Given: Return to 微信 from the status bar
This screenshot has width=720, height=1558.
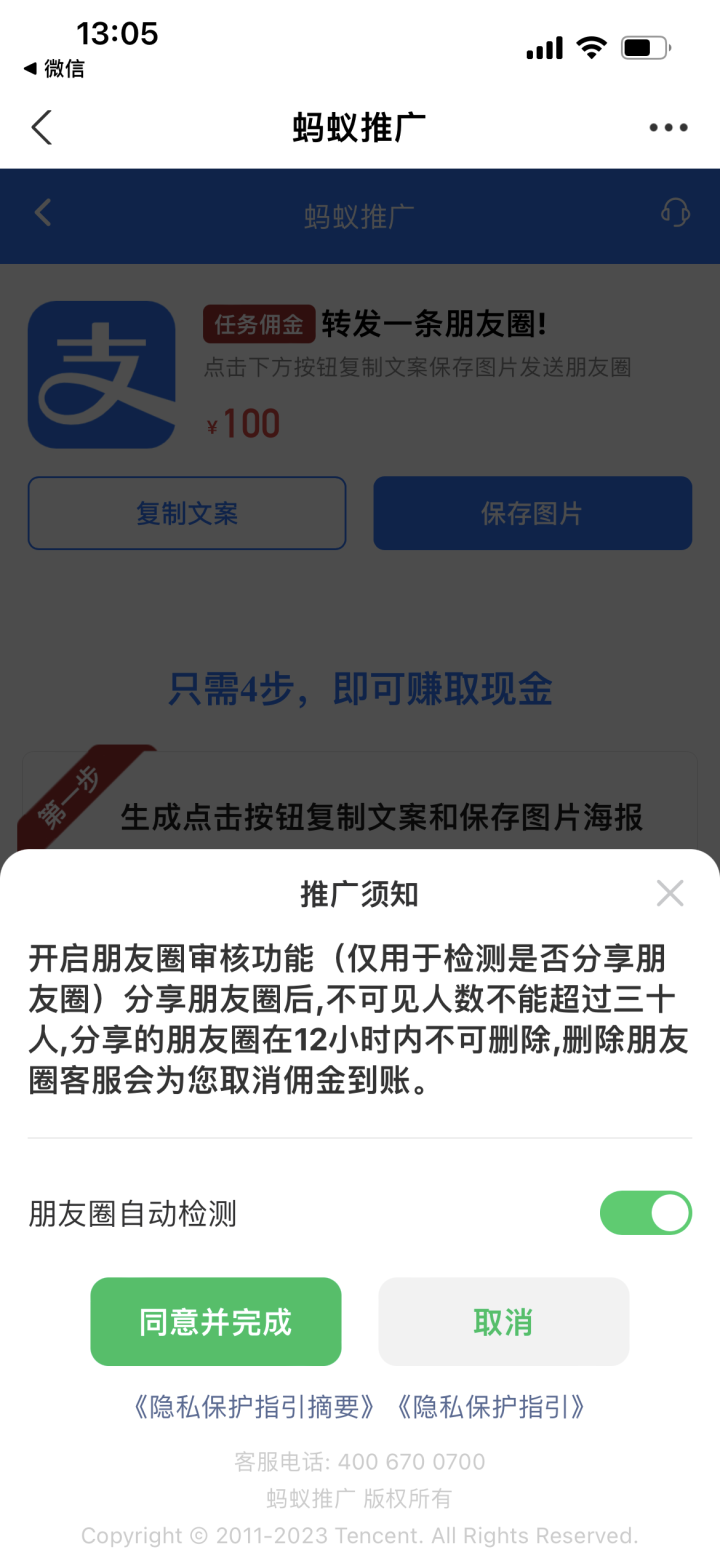Looking at the screenshot, I should point(54,69).
